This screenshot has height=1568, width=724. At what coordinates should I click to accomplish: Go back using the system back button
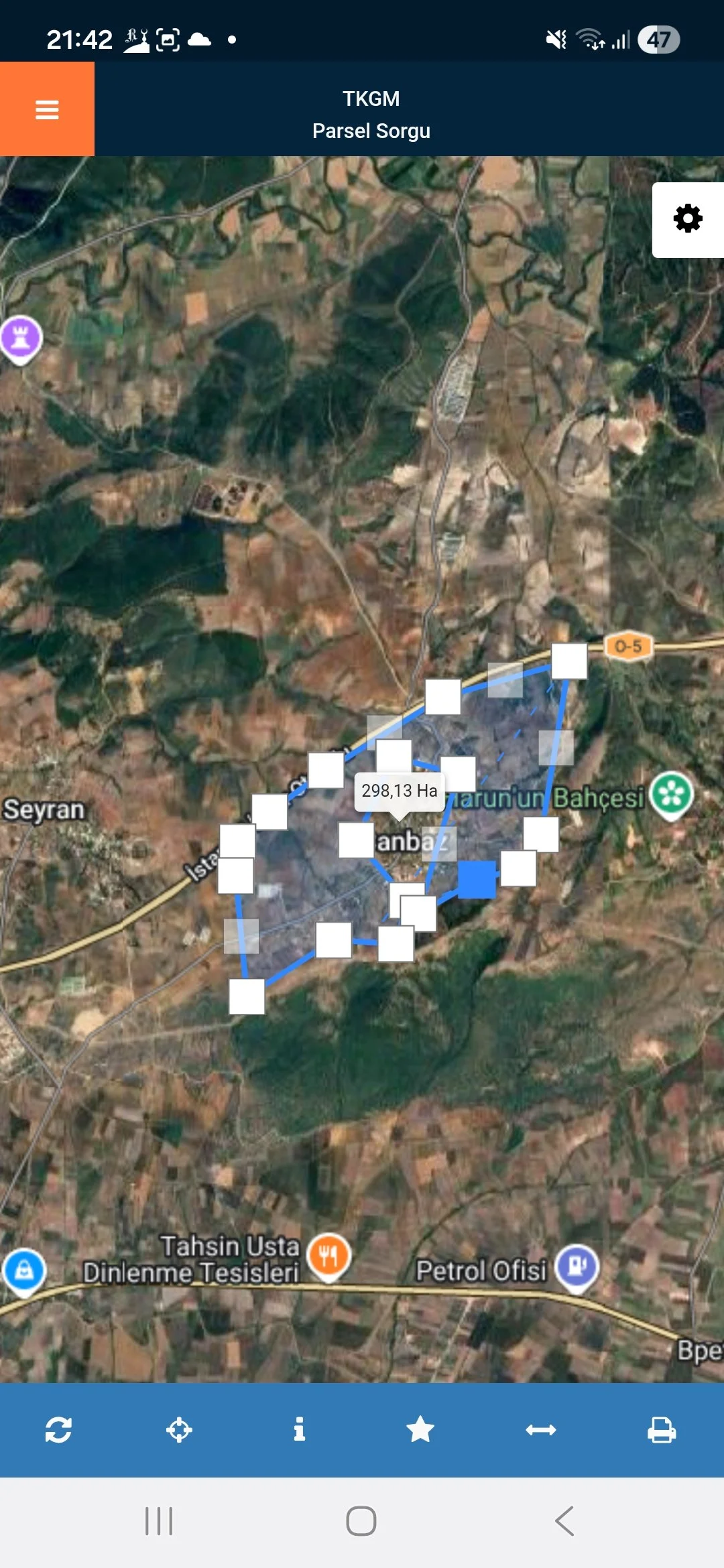[564, 1520]
